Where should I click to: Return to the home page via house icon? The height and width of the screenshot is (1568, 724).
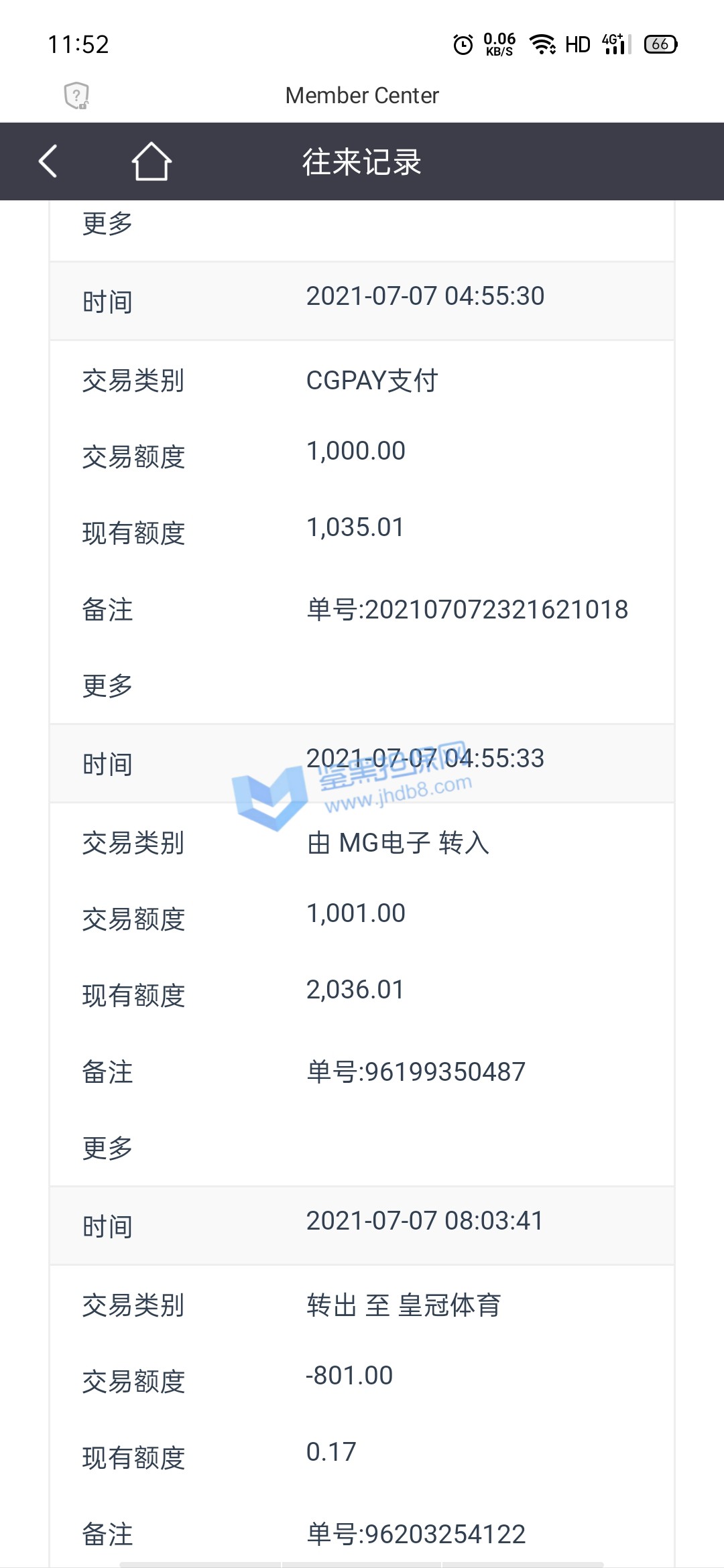152,161
